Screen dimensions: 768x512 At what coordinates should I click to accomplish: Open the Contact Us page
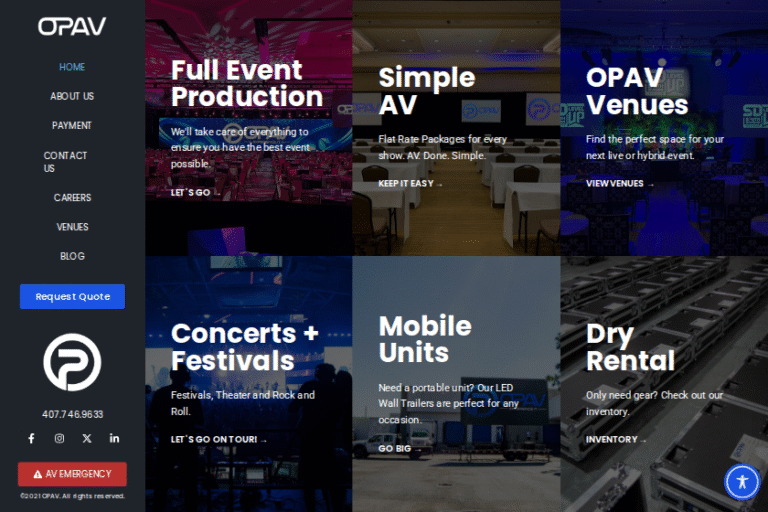click(65, 162)
